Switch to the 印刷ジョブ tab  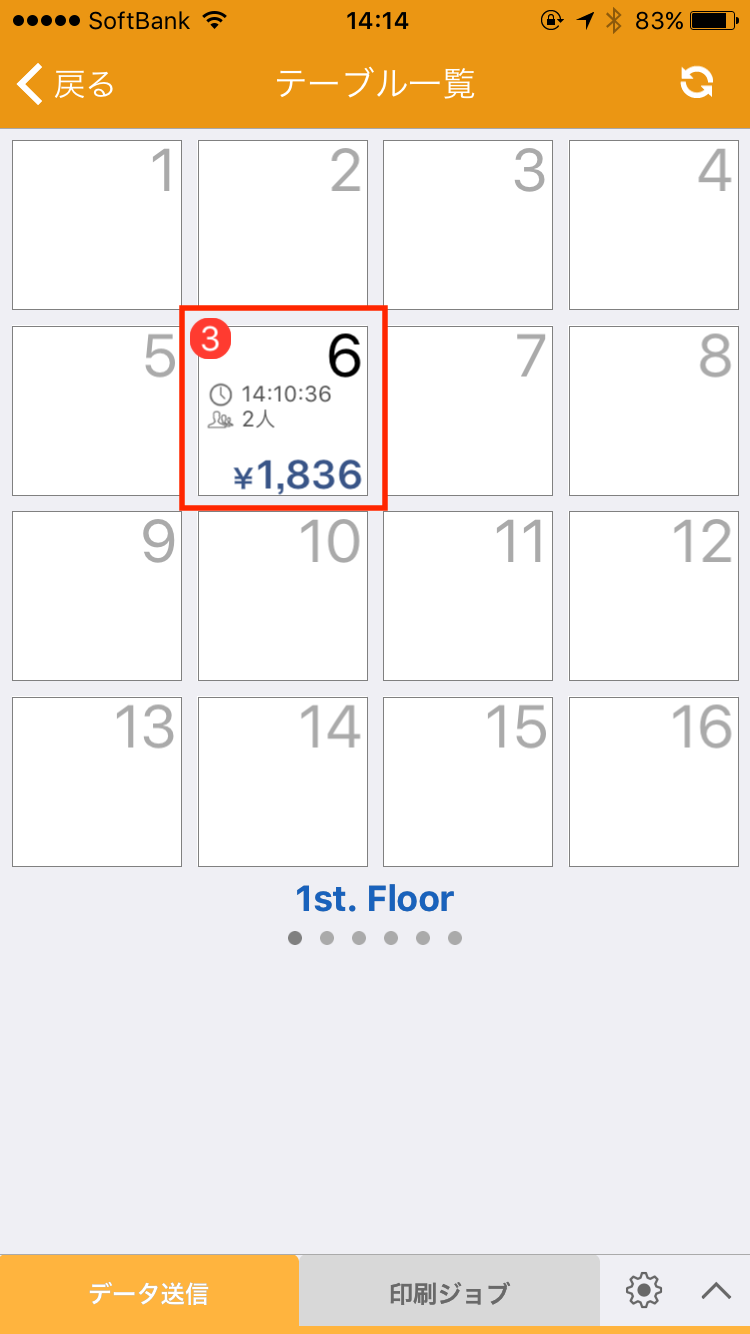click(x=449, y=1293)
